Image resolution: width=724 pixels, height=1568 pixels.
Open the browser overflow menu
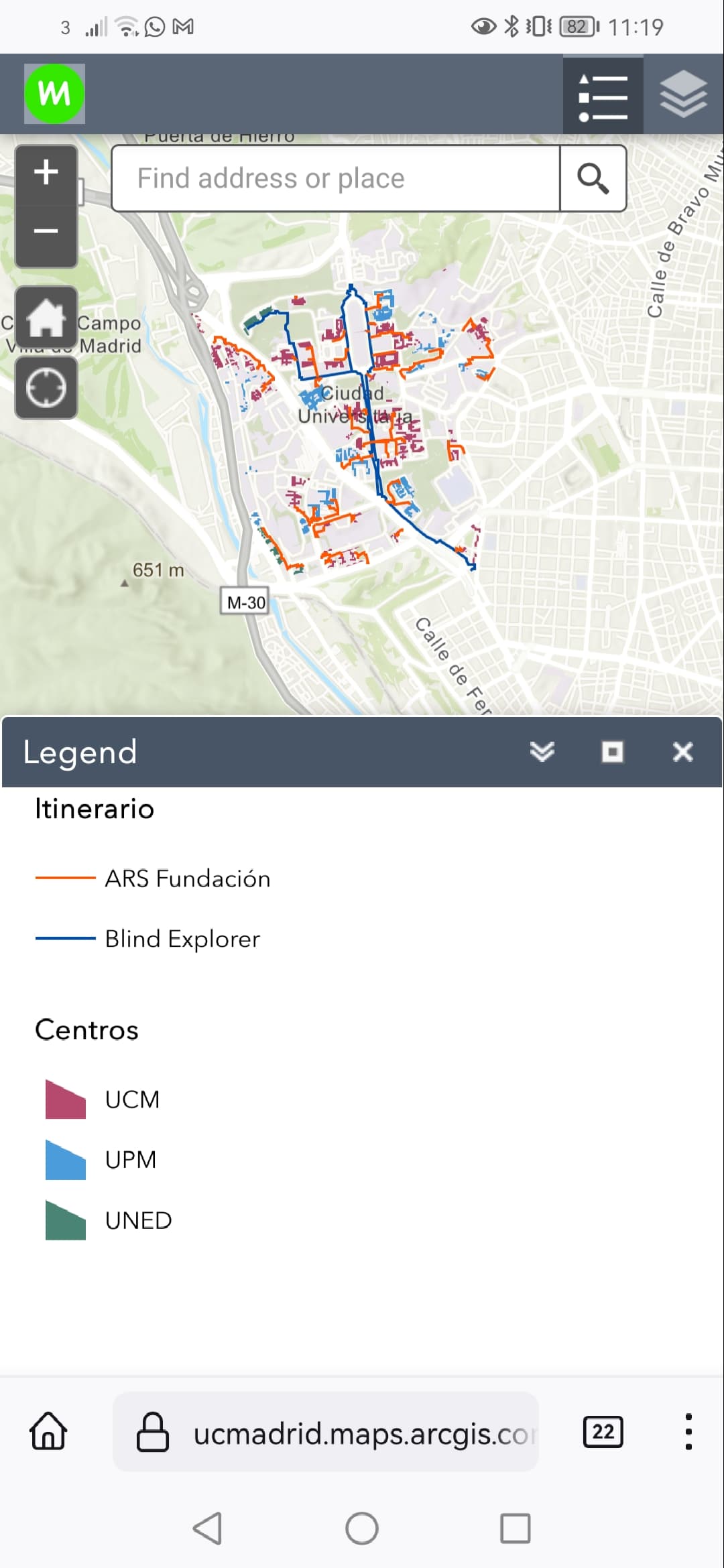(x=688, y=1432)
